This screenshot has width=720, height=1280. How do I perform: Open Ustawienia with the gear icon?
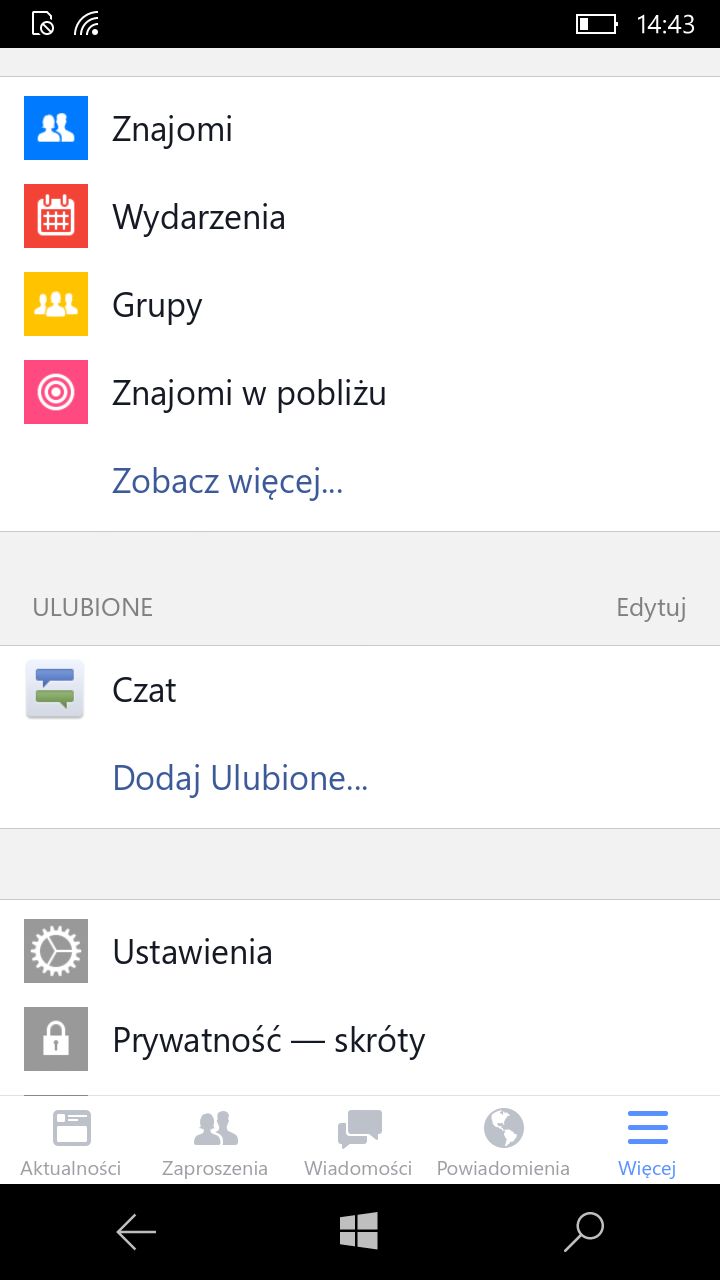click(x=55, y=951)
